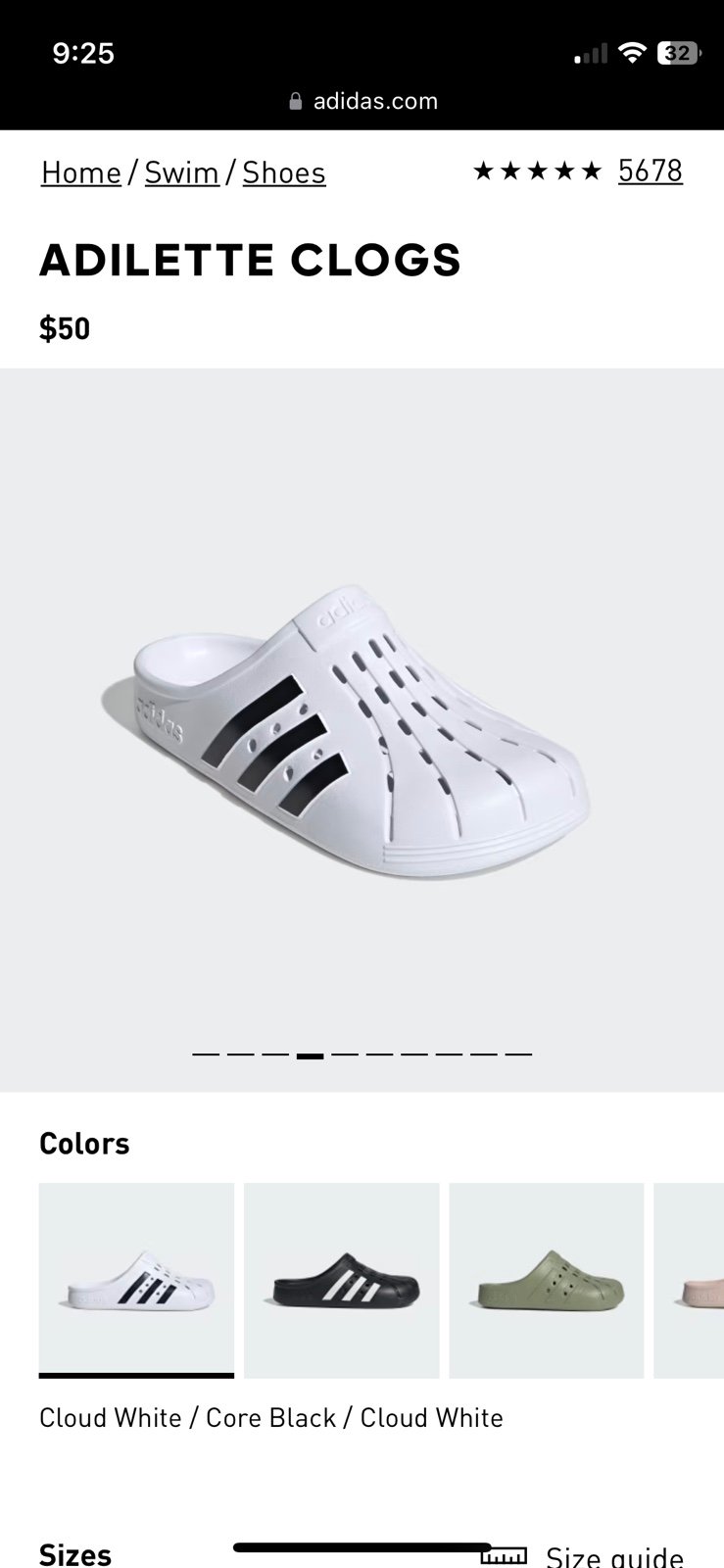Open the main clog product image
724x1568 pixels.
point(362,729)
